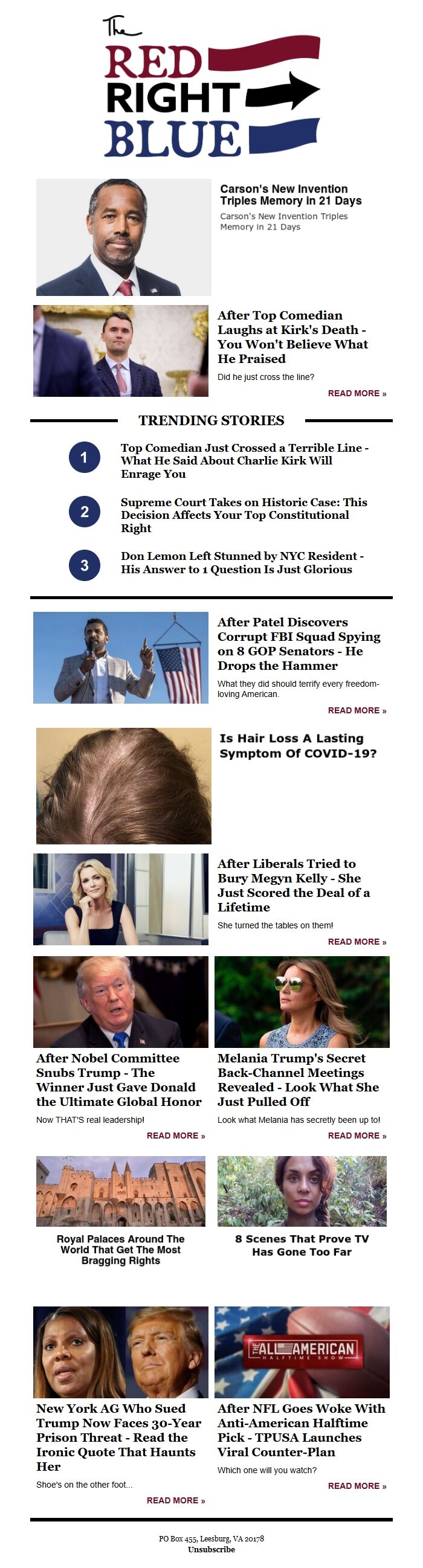Screen dimensions: 423x1568
Task: Read more on Nobel Committee snubbing Trump
Action: pyautogui.click(x=175, y=1136)
